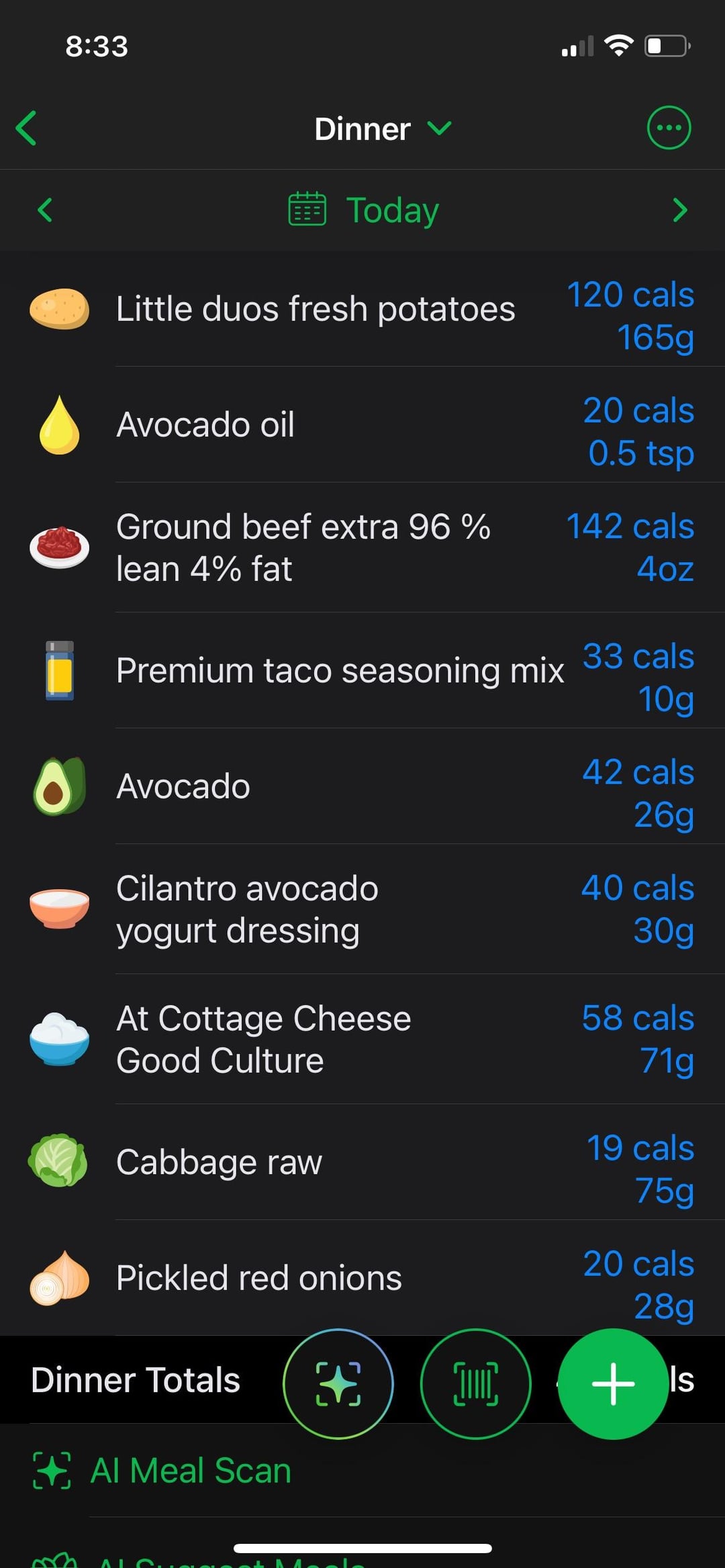Open the more options menu
This screenshot has width=725, height=1568.
669,127
